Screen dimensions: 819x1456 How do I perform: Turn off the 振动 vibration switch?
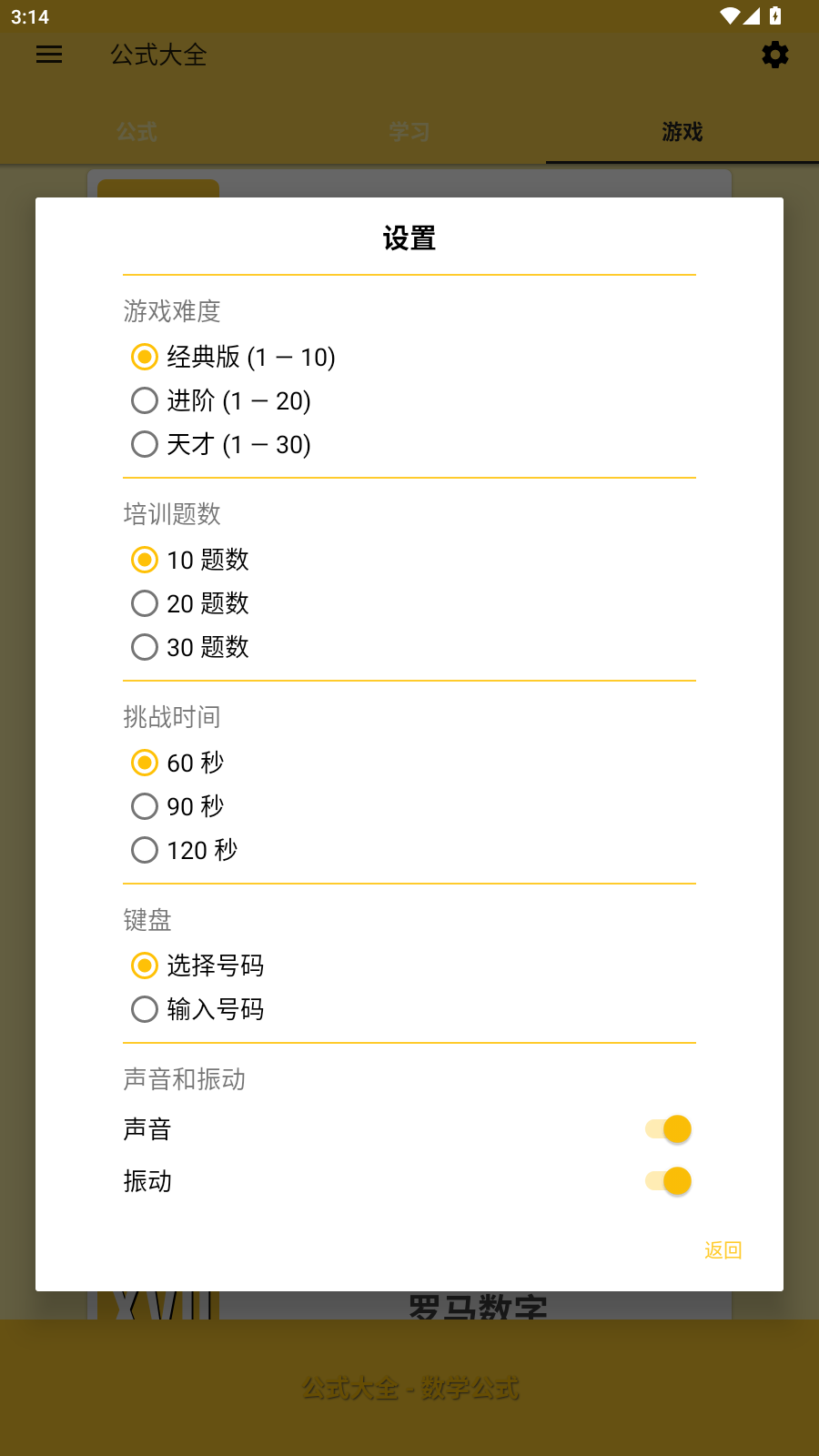click(666, 1180)
